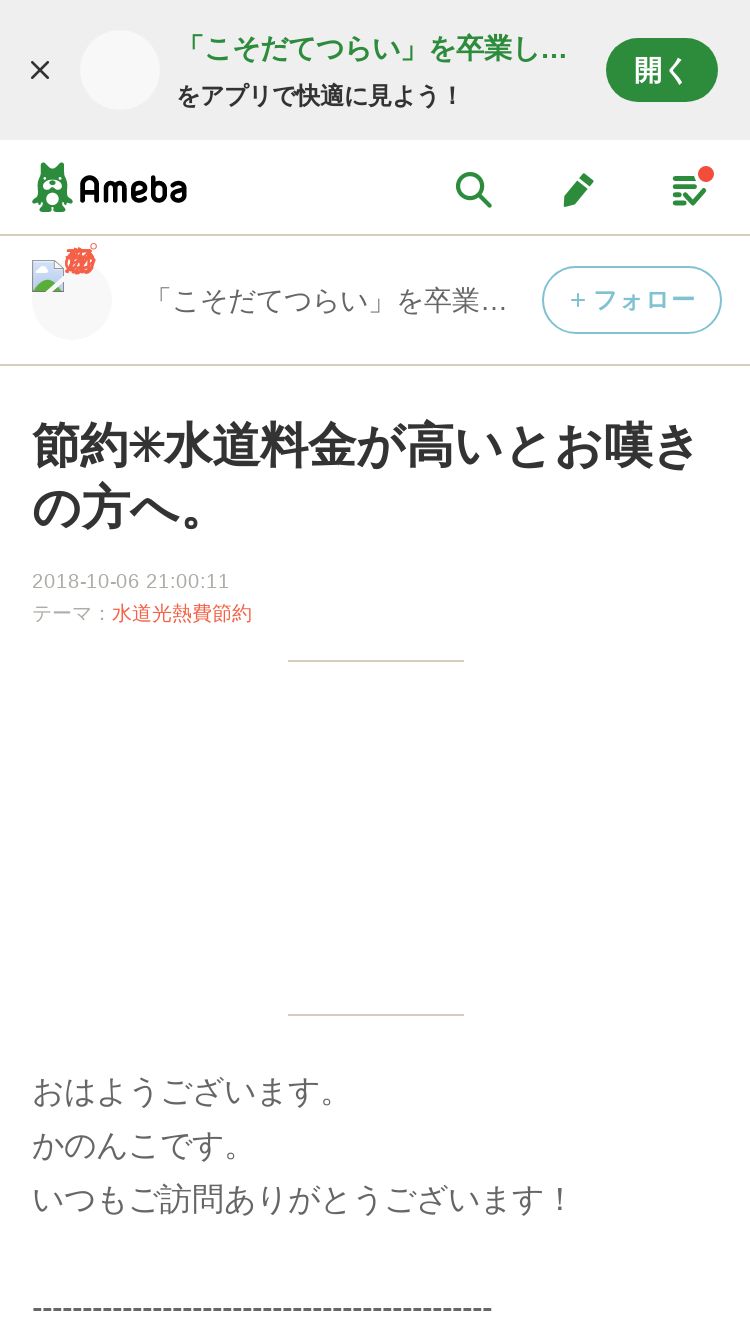This screenshot has width=750, height=1334.
Task: Open the blog title 「こそだてつらい」を卒業…
Action: click(328, 300)
